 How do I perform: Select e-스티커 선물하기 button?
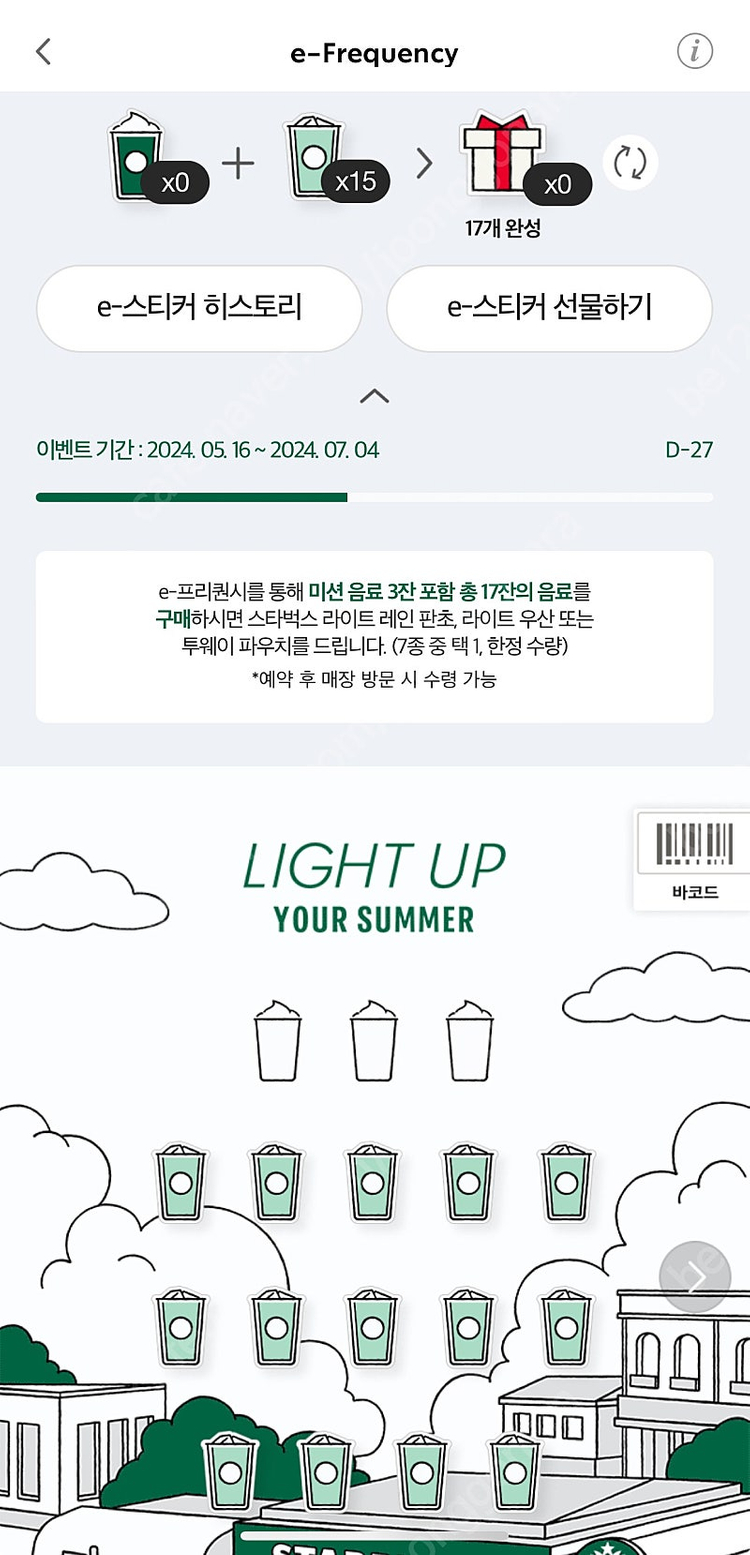(549, 308)
